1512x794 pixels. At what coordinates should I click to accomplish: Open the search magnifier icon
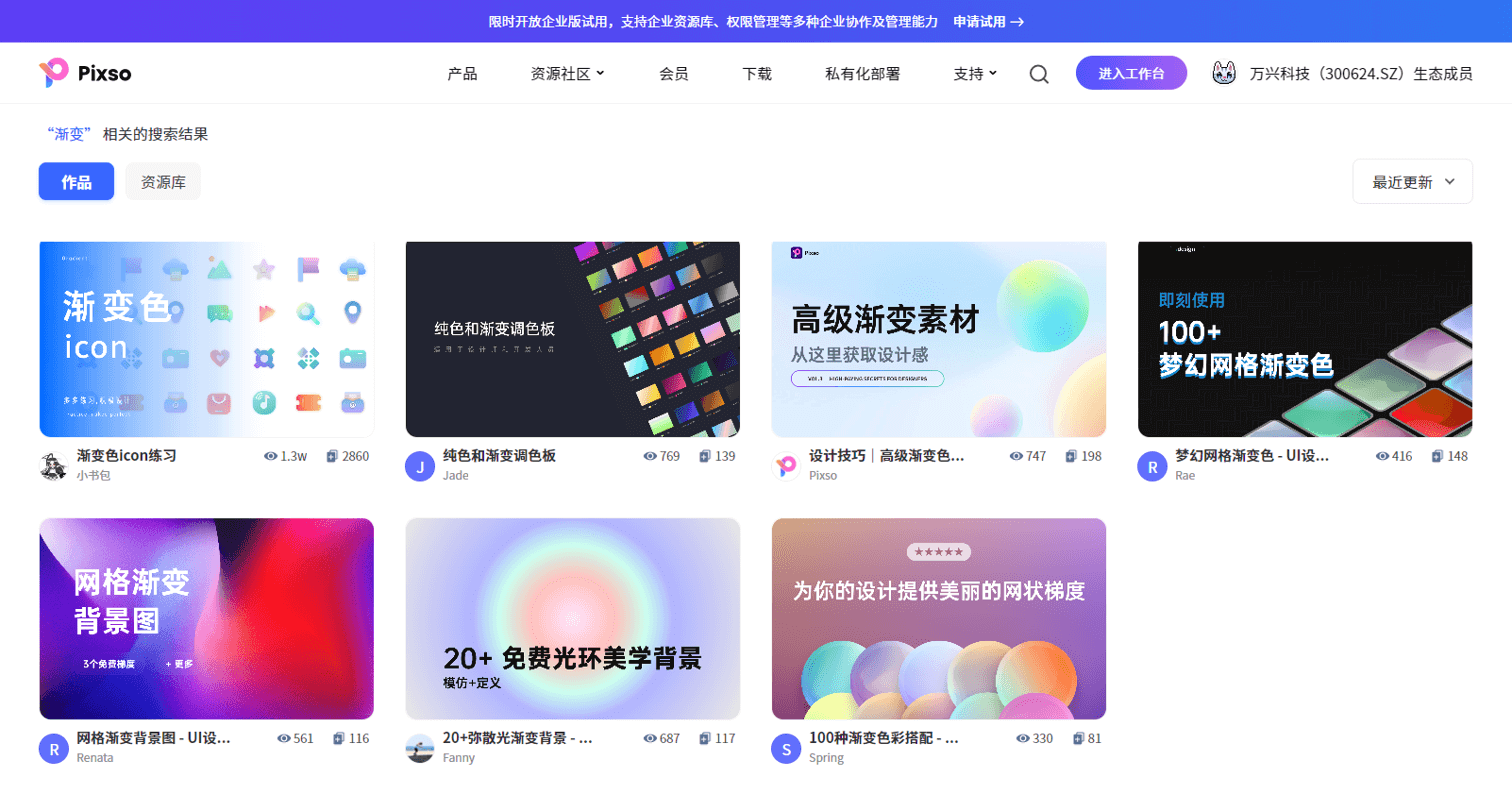pyautogui.click(x=1039, y=74)
